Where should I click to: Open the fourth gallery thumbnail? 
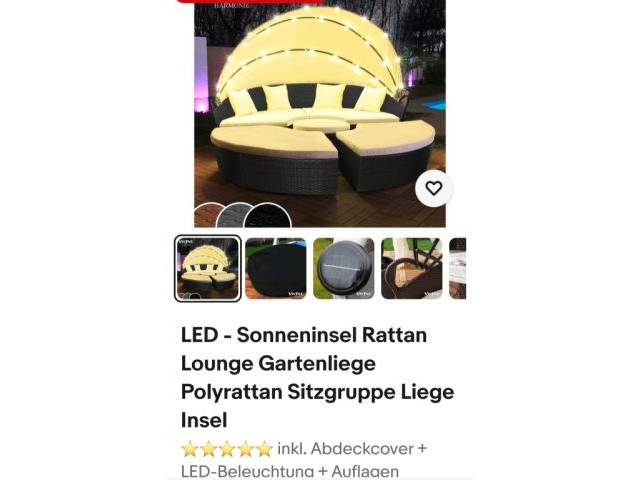pyautogui.click(x=411, y=269)
